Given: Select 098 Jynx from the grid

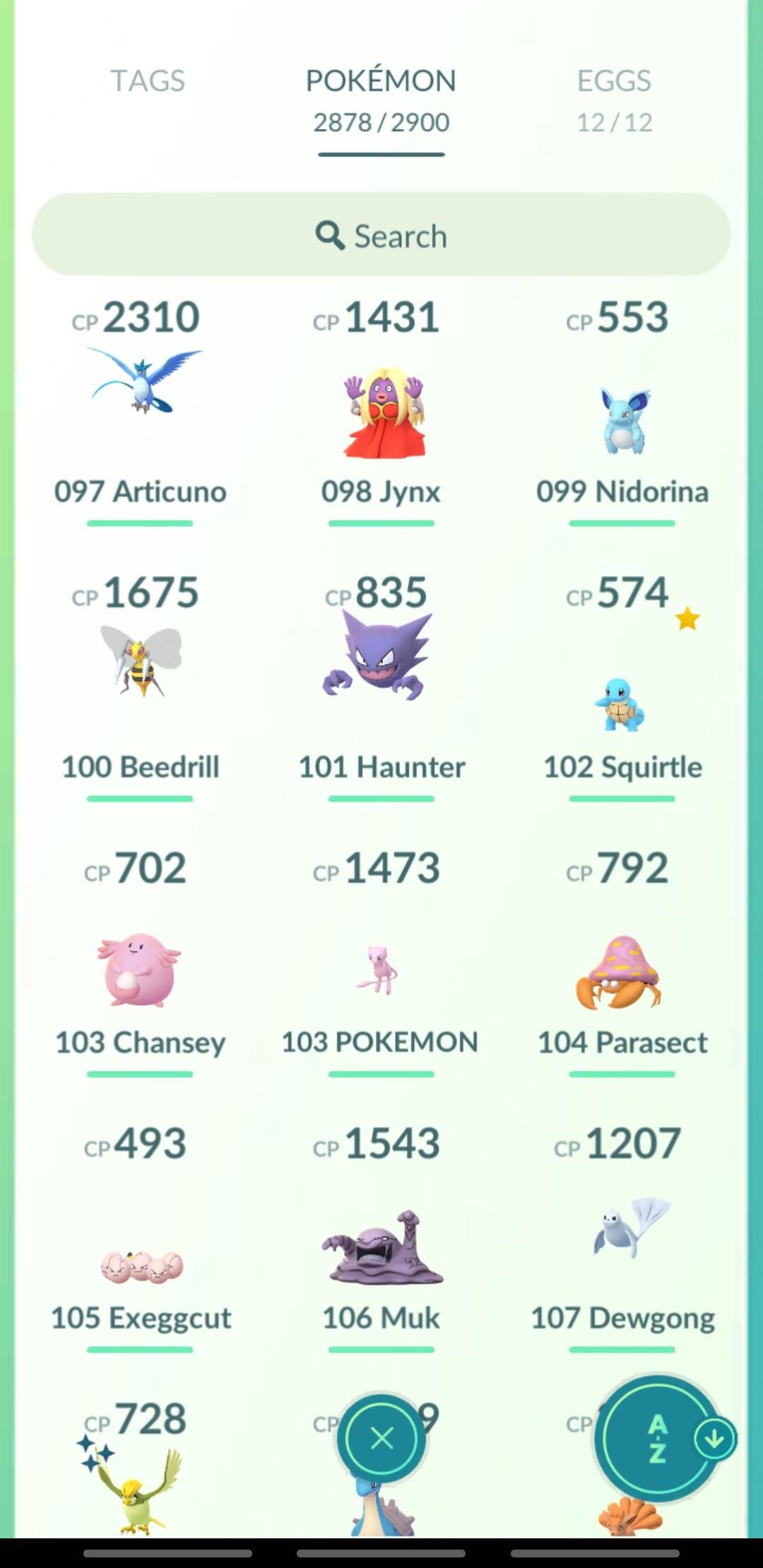Looking at the screenshot, I should (x=381, y=410).
